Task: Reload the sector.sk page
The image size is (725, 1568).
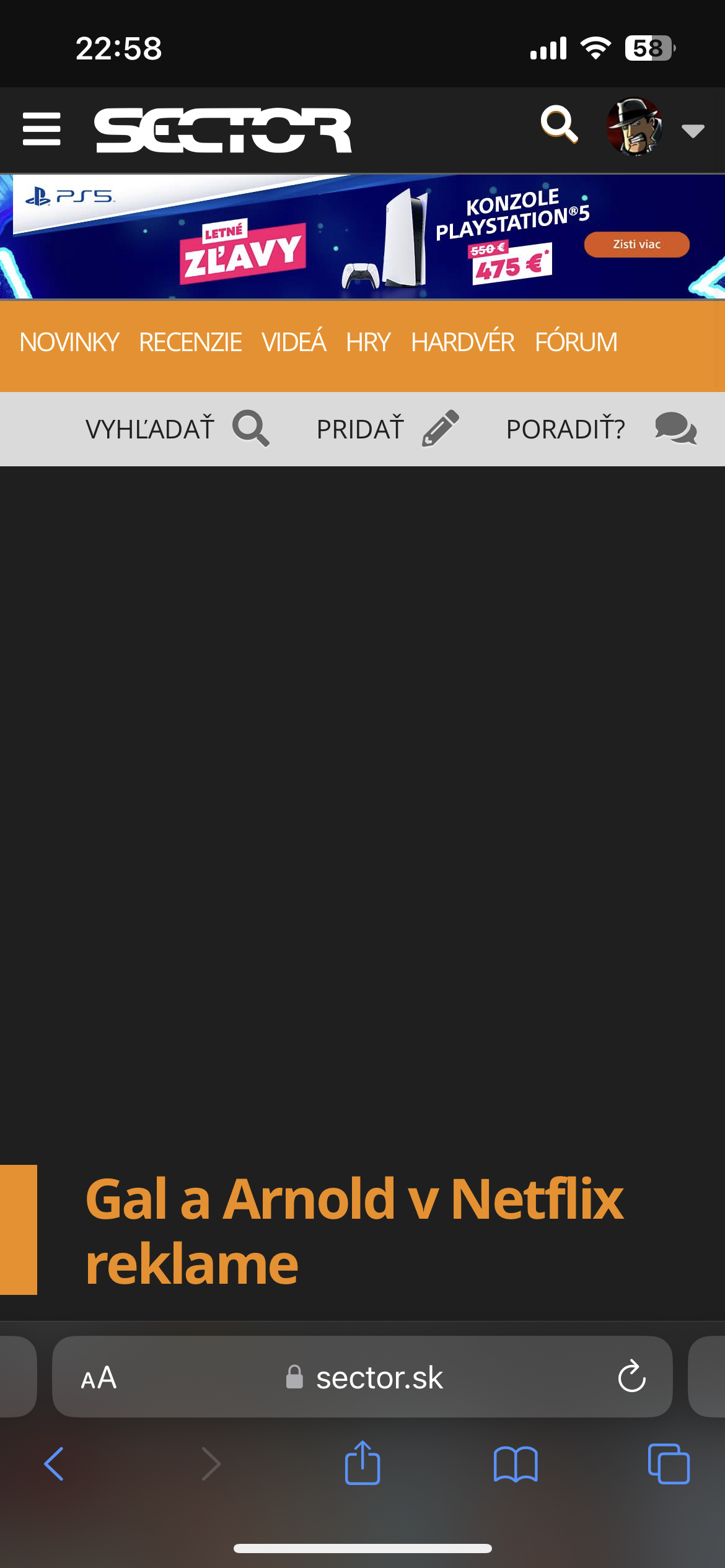Action: (x=632, y=1377)
